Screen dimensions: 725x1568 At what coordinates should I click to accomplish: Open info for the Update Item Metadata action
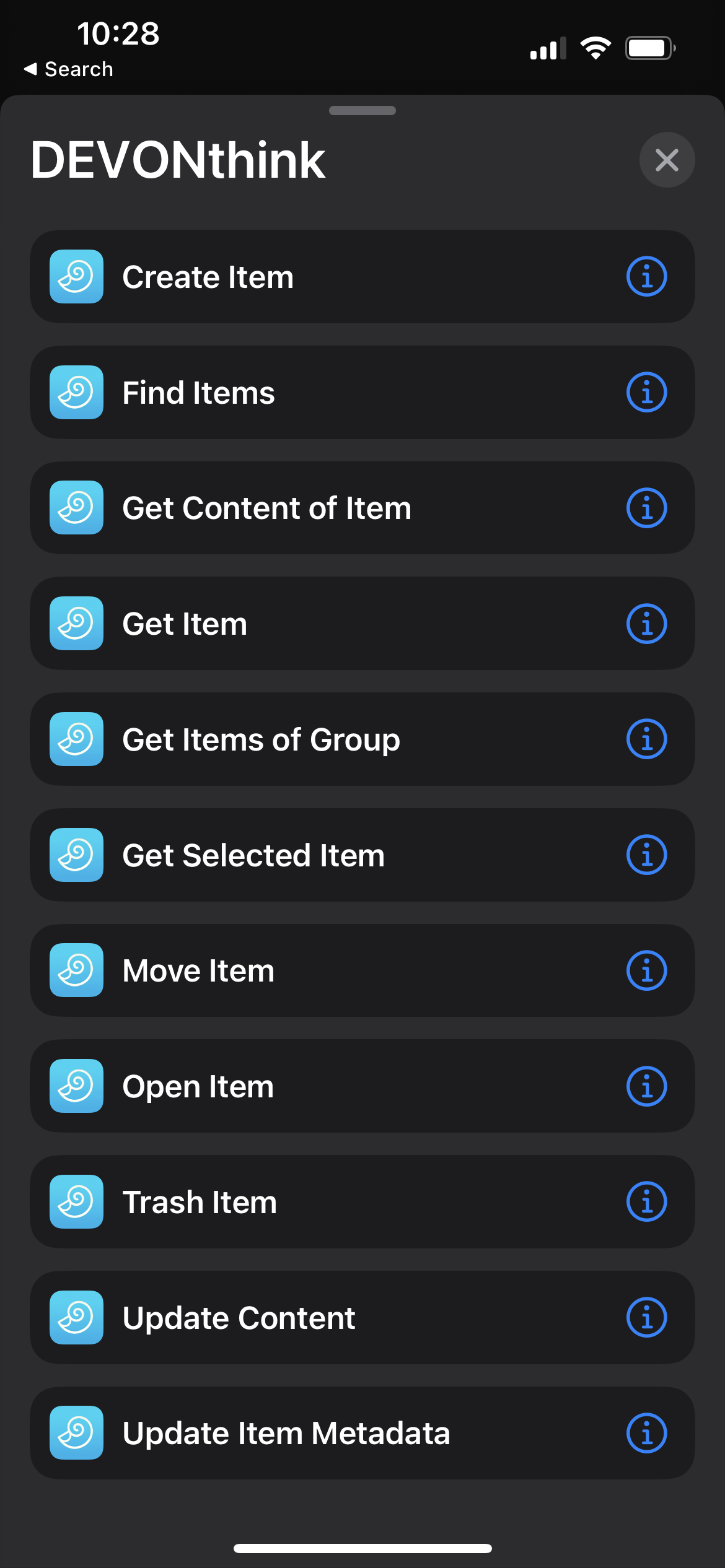click(646, 1433)
